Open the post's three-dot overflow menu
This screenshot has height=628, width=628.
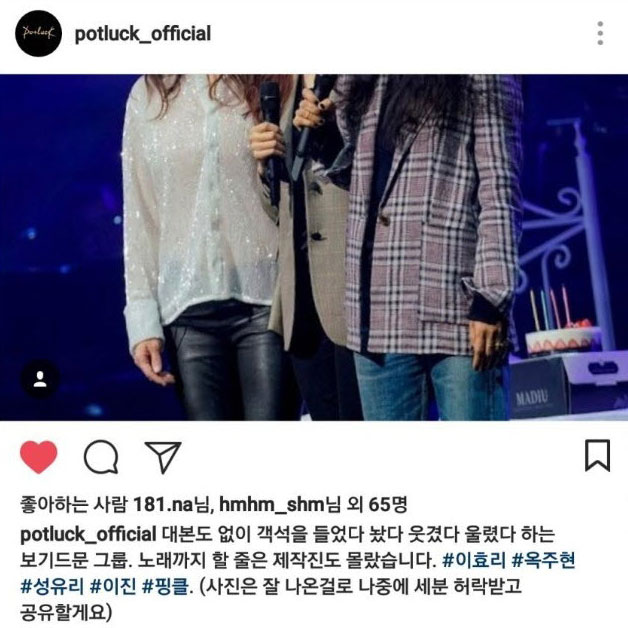(x=600, y=33)
